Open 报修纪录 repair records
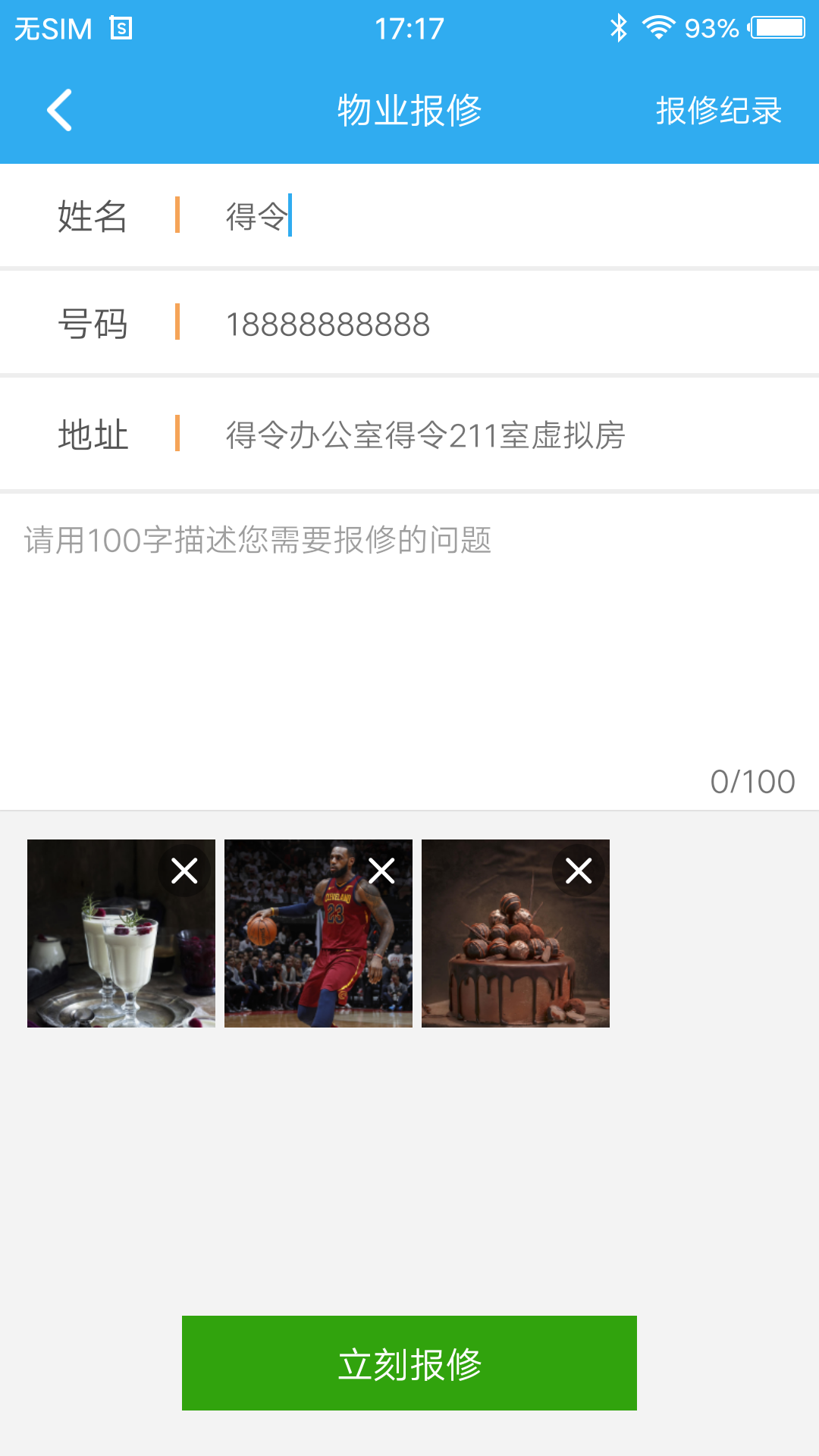 coord(718,111)
